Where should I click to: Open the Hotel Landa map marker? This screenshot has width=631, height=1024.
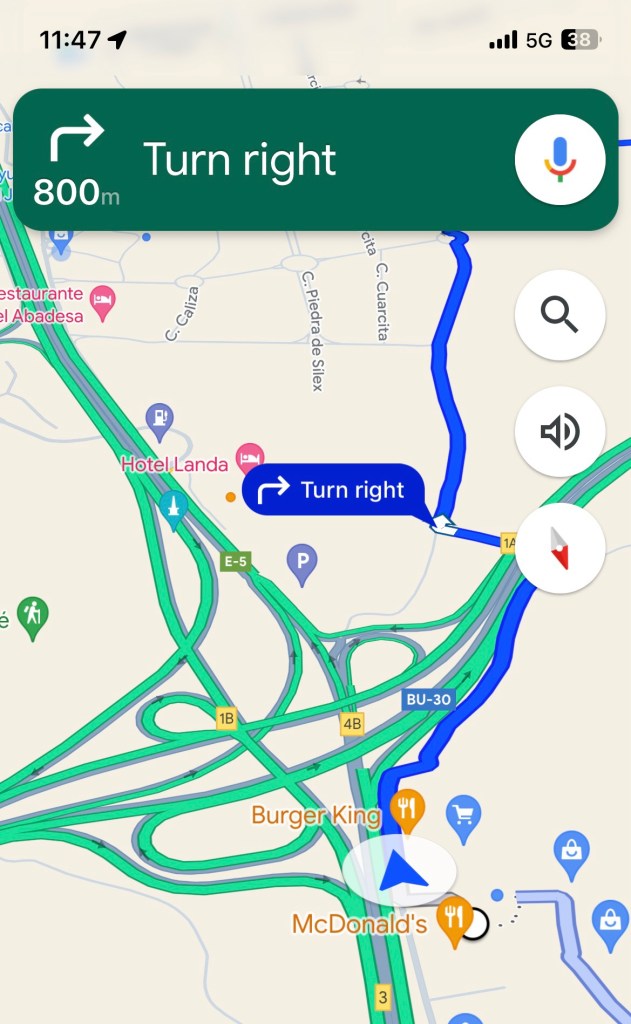pos(249,458)
